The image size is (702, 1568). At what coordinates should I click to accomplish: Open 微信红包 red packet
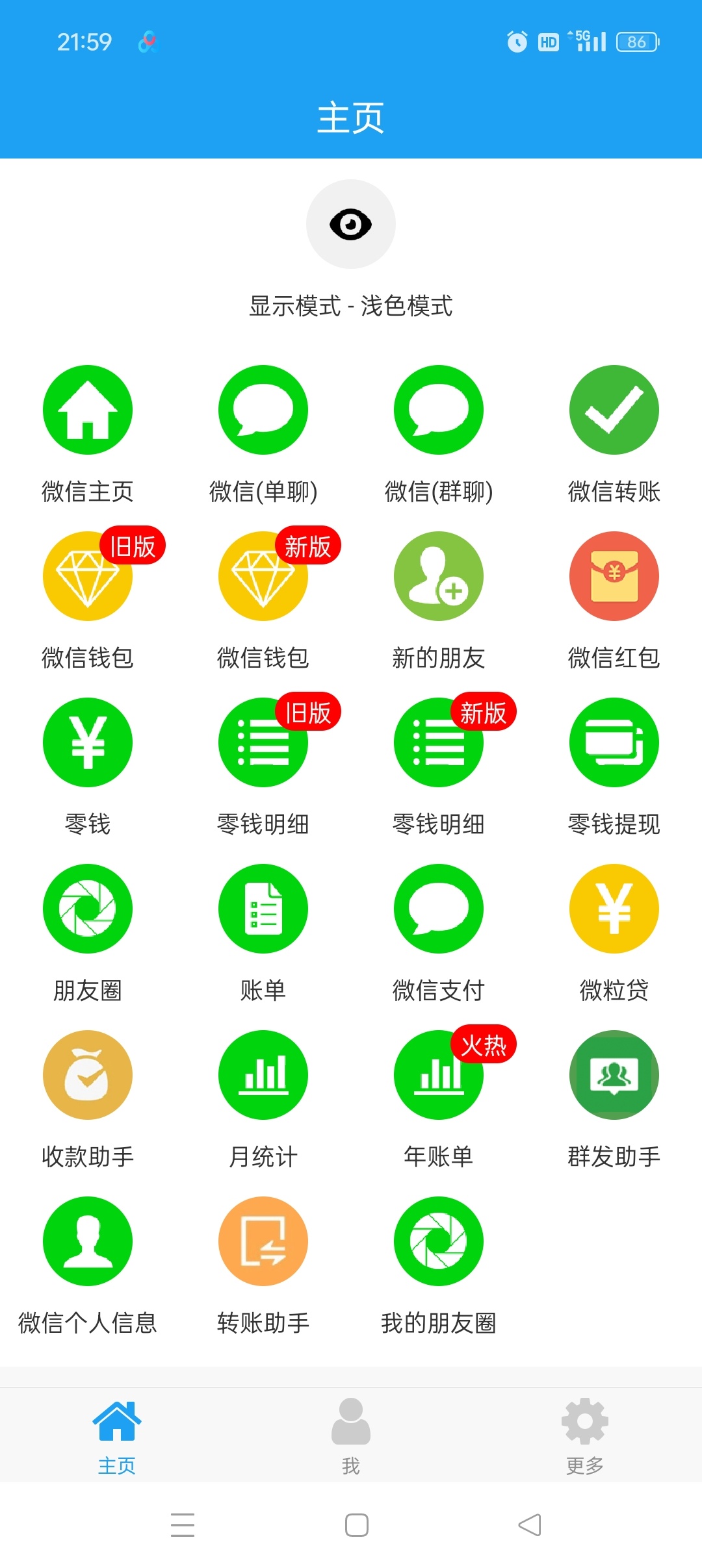[x=614, y=576]
